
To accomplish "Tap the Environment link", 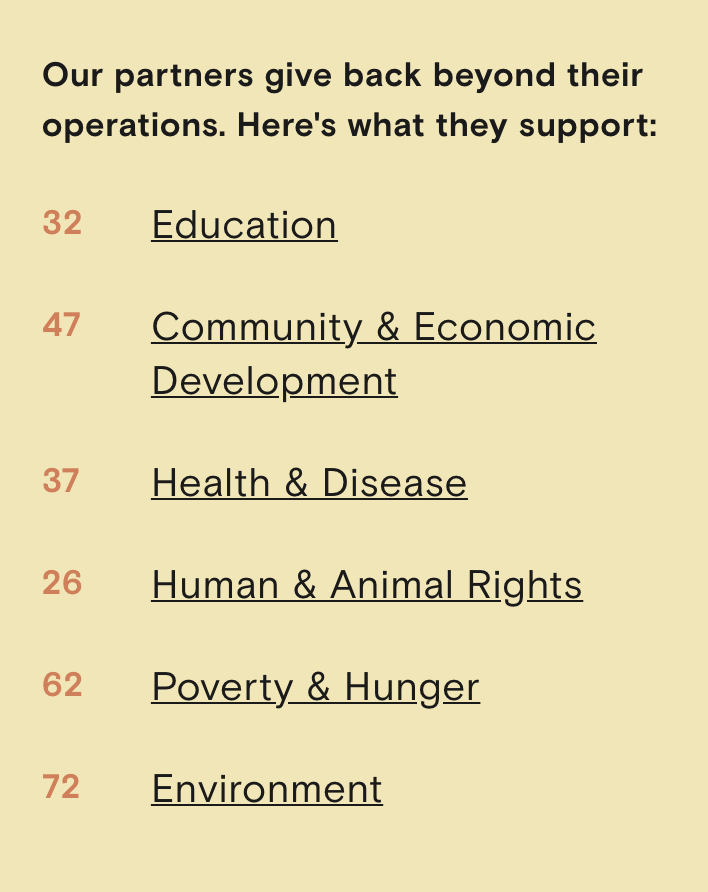I will point(266,789).
